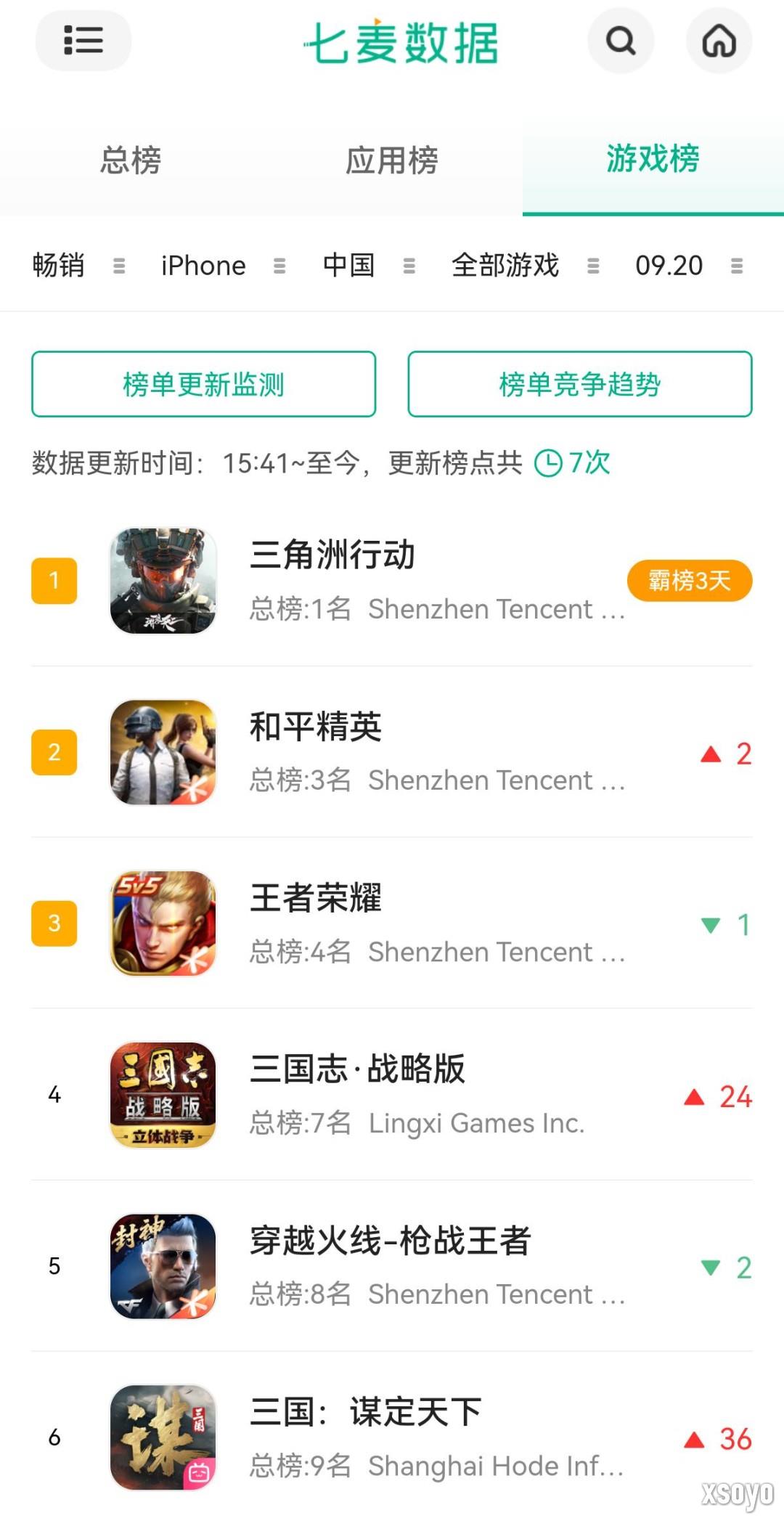Image resolution: width=784 pixels, height=1518 pixels.
Task: Click the 榜单竞争趋势 button
Action: pyautogui.click(x=580, y=385)
